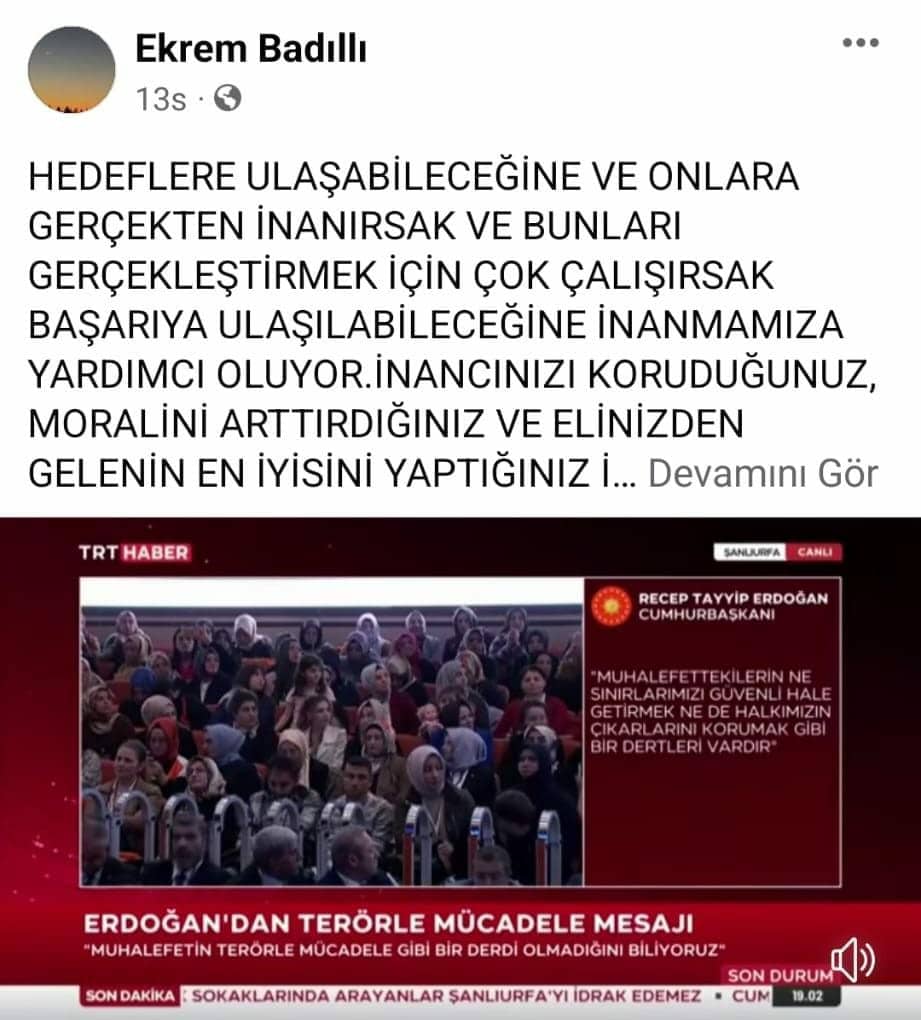The width and height of the screenshot is (921, 1020).
Task: Open the TRT Haber video in the post
Action: tap(460, 740)
